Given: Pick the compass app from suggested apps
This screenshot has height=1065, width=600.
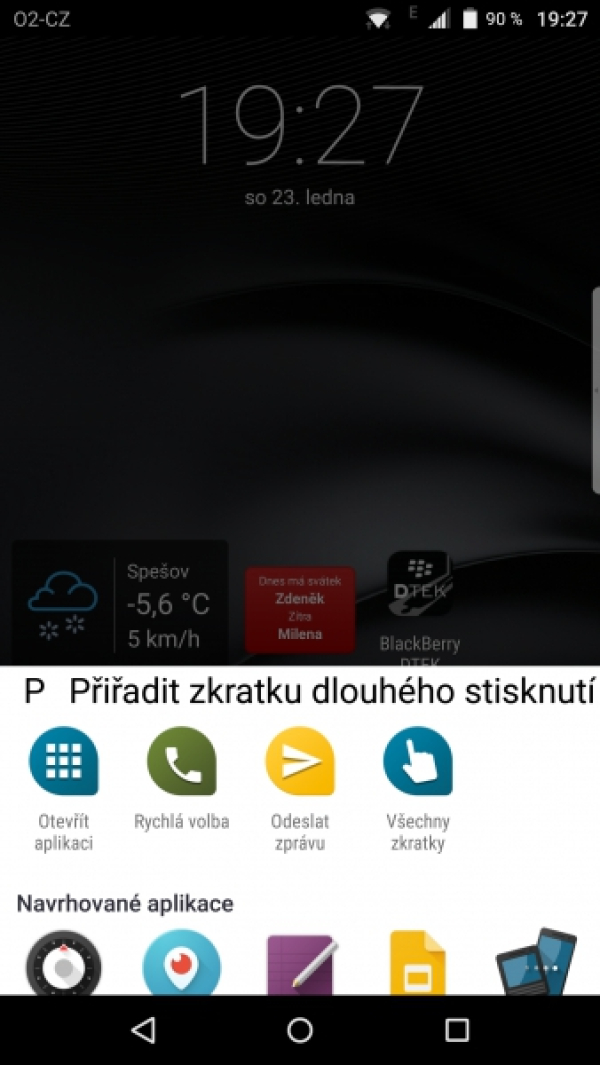Looking at the screenshot, I should (x=64, y=964).
